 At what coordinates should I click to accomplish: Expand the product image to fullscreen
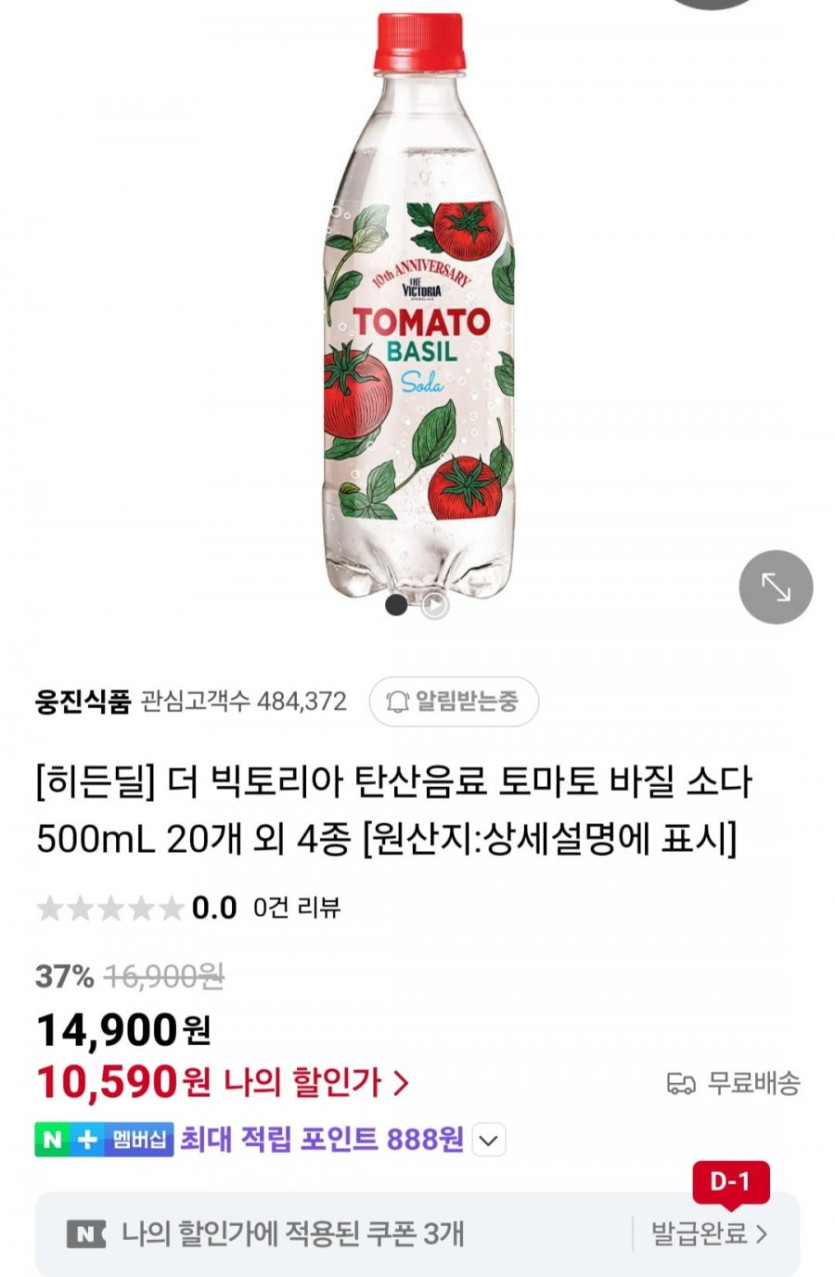(x=775, y=587)
